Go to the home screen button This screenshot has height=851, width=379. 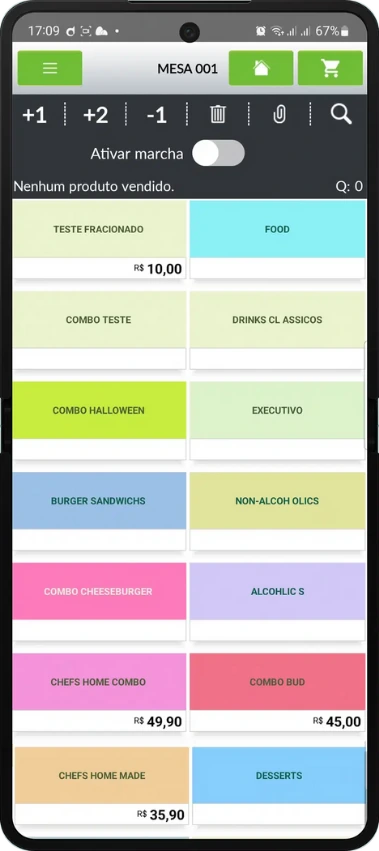tap(261, 68)
